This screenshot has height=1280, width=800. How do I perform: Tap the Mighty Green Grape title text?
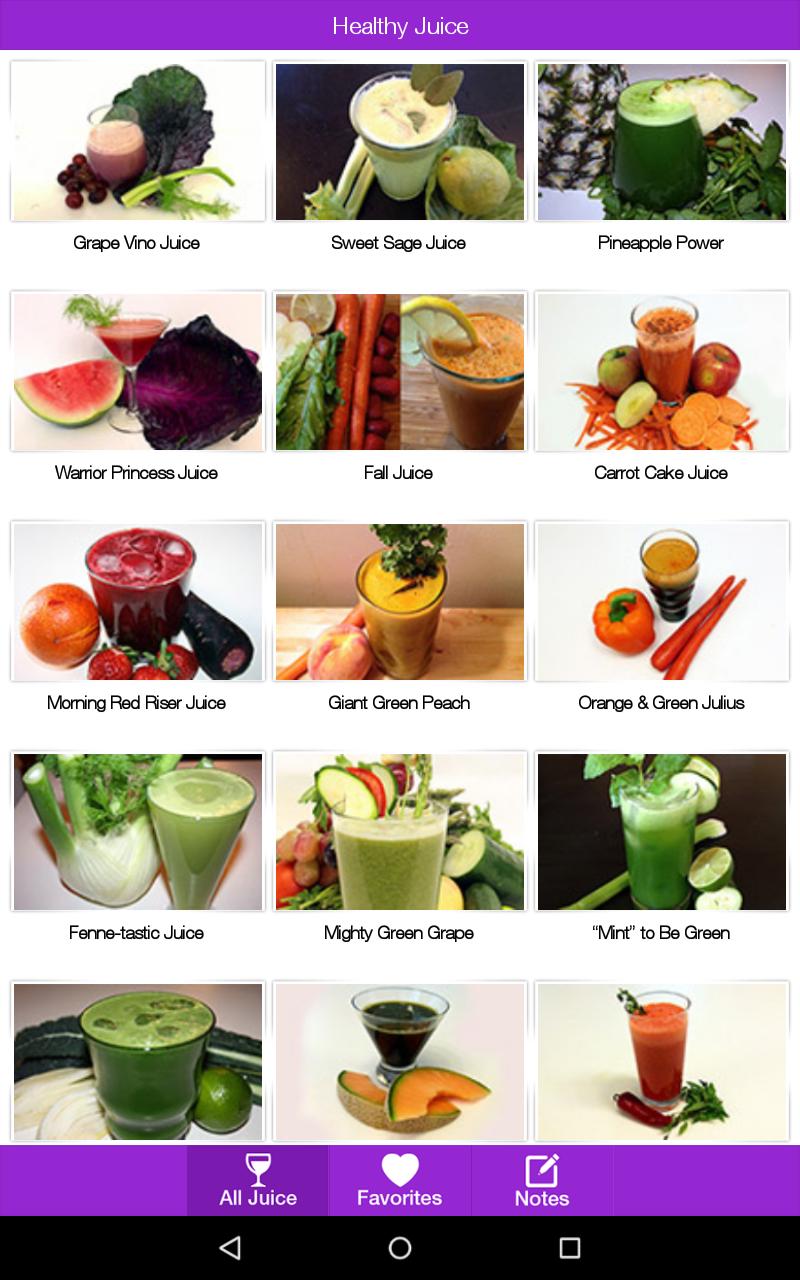tap(399, 932)
